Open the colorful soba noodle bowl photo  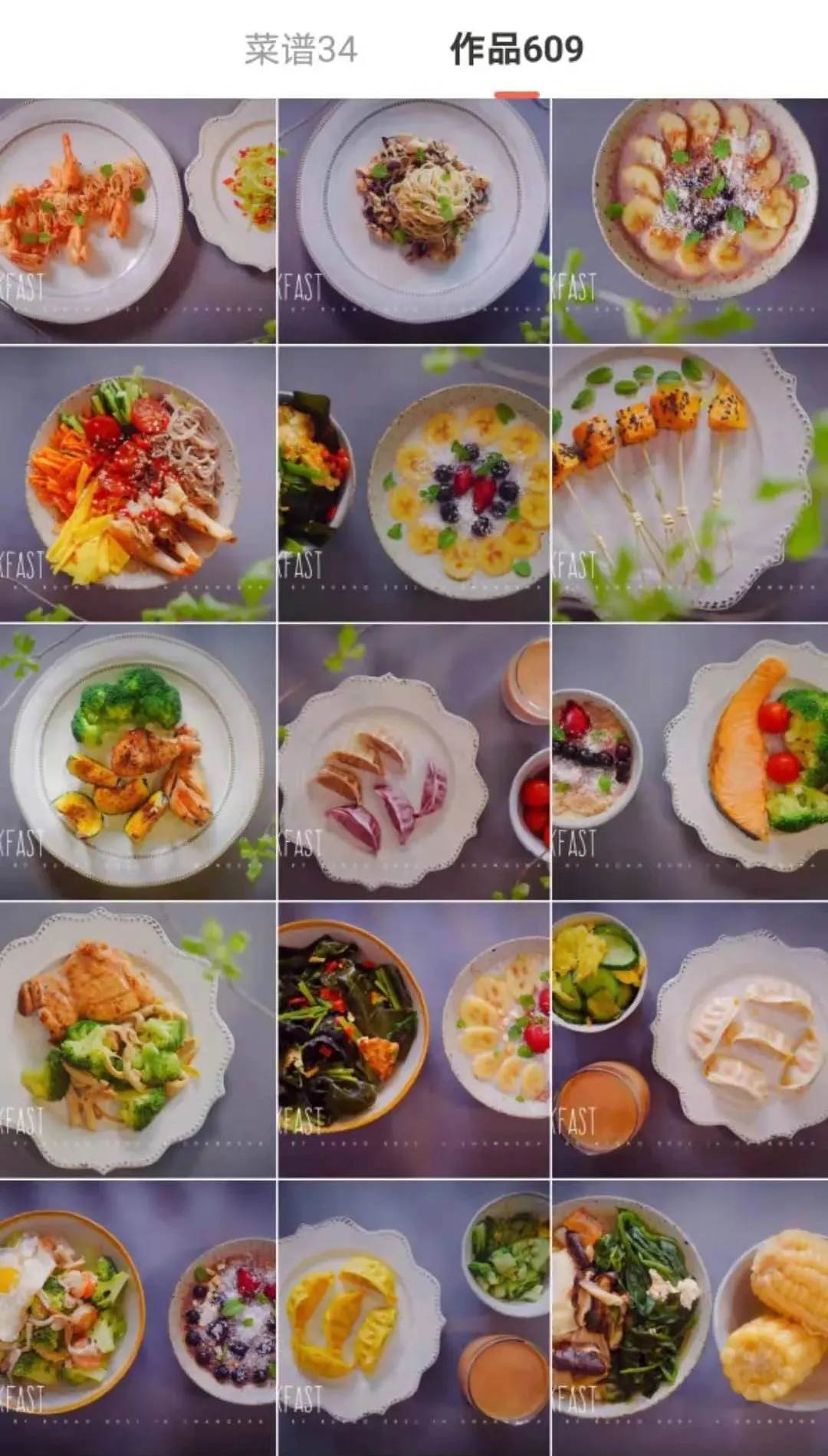click(136, 483)
